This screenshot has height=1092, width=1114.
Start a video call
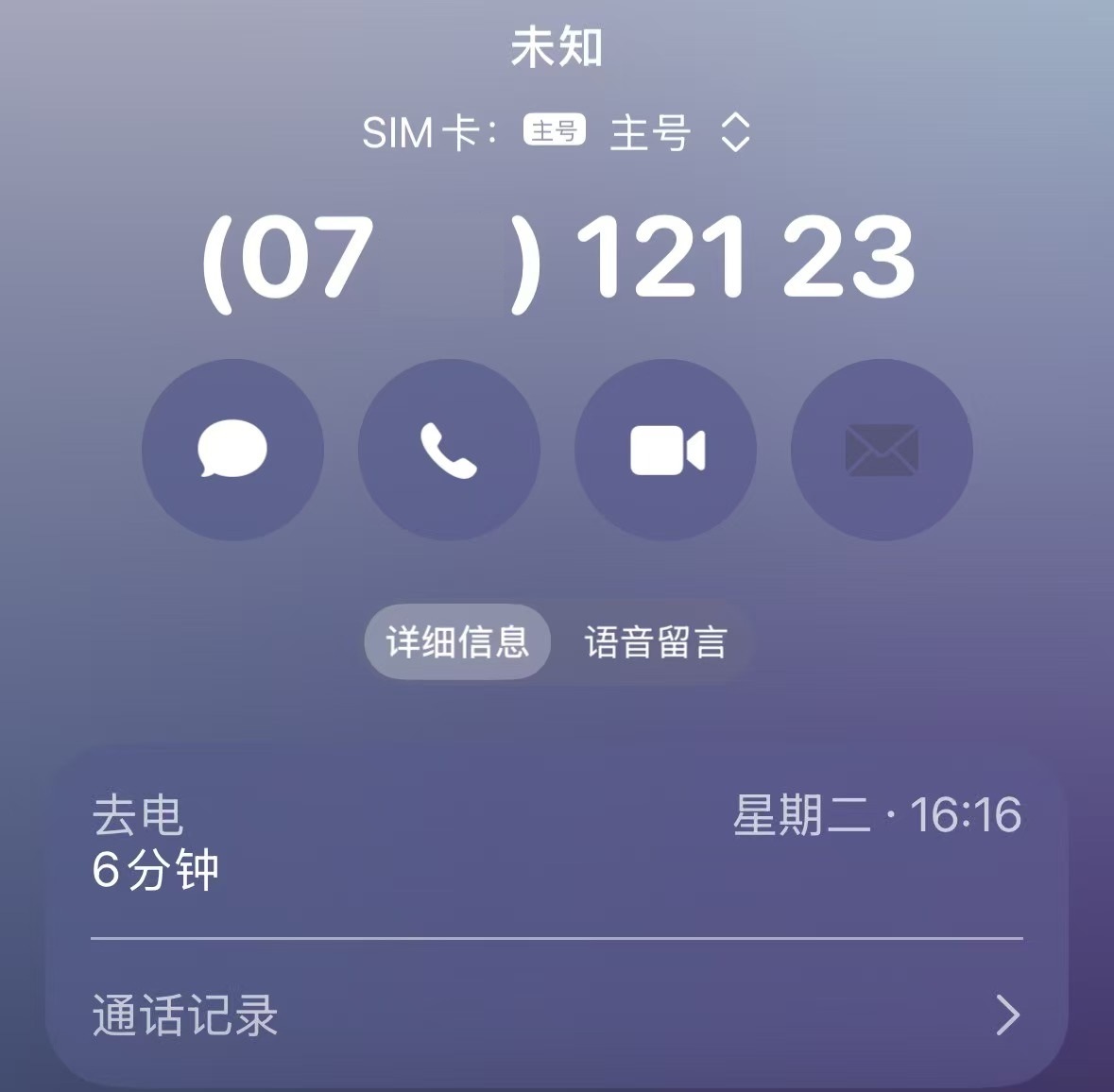(665, 450)
